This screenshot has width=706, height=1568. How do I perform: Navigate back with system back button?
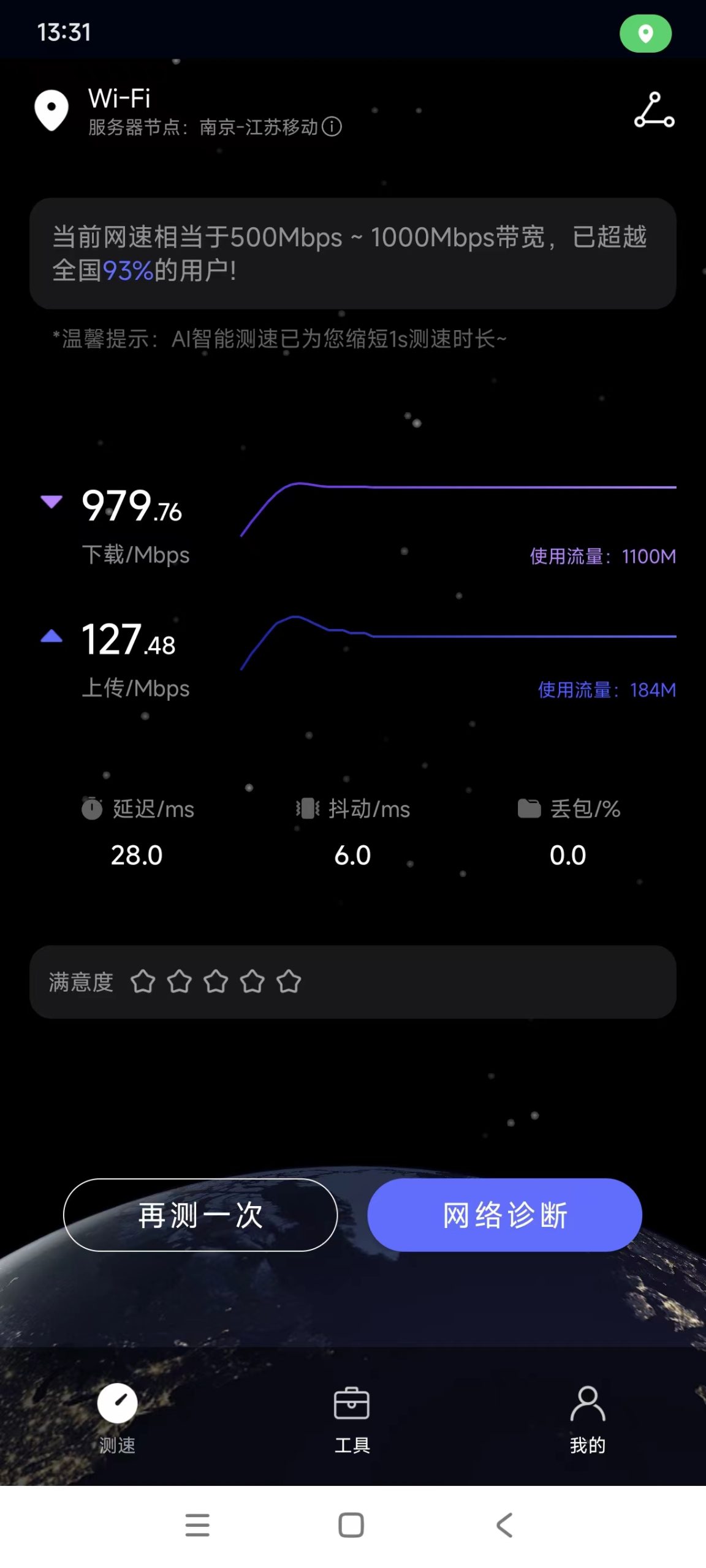pyautogui.click(x=504, y=1525)
